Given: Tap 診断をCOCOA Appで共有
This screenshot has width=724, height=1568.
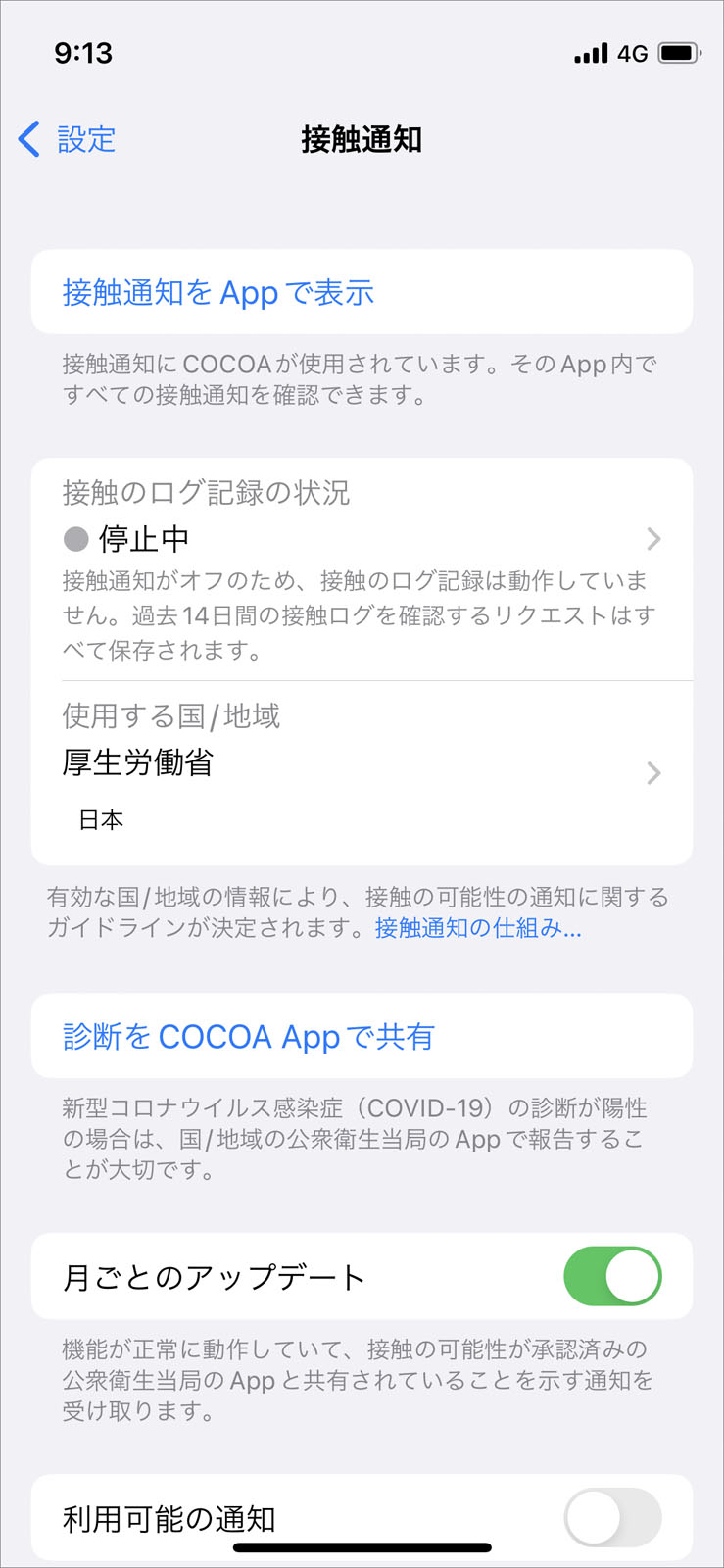Looking at the screenshot, I should pos(248,1036).
